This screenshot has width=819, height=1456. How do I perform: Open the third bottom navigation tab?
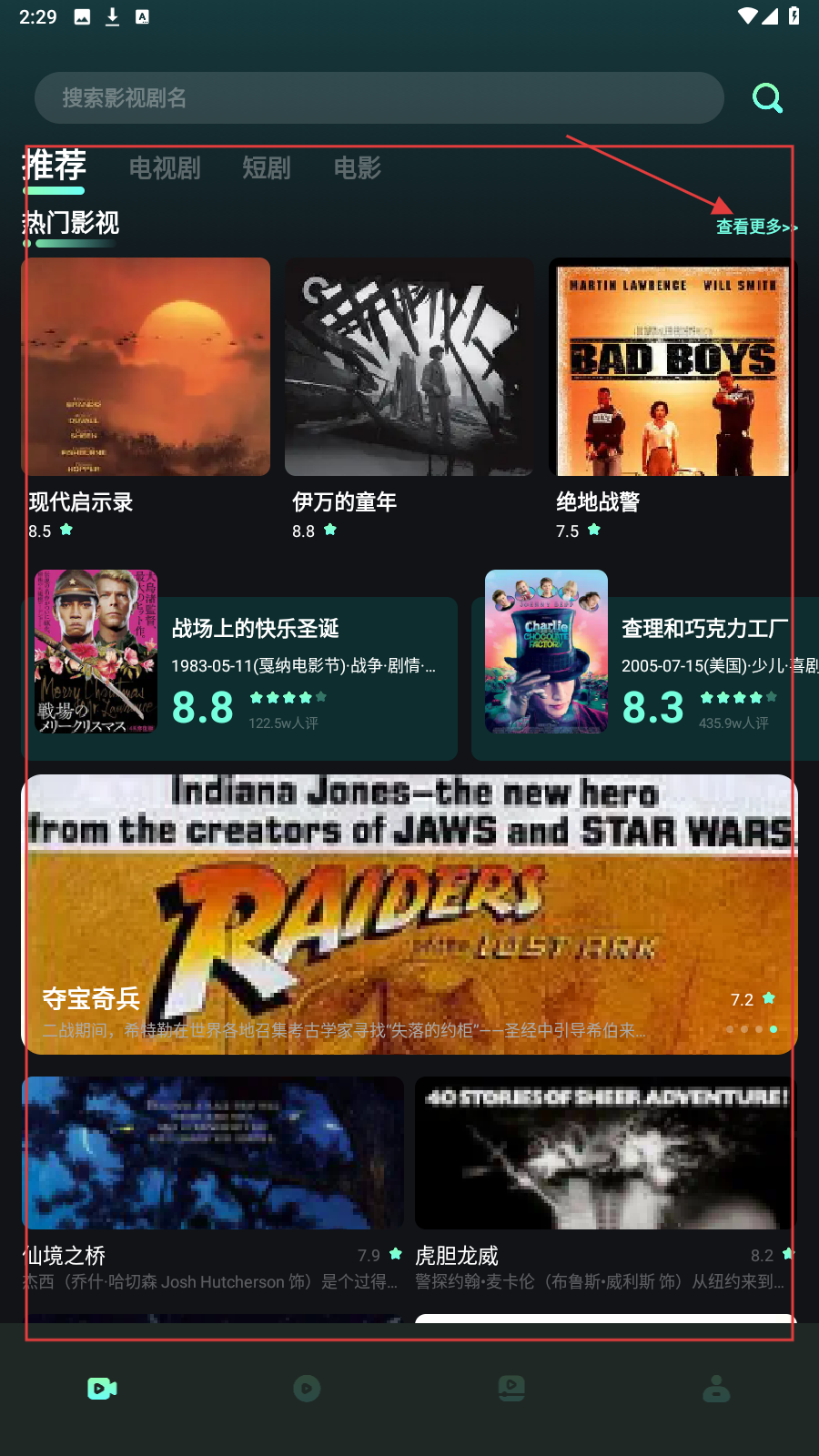511,1389
